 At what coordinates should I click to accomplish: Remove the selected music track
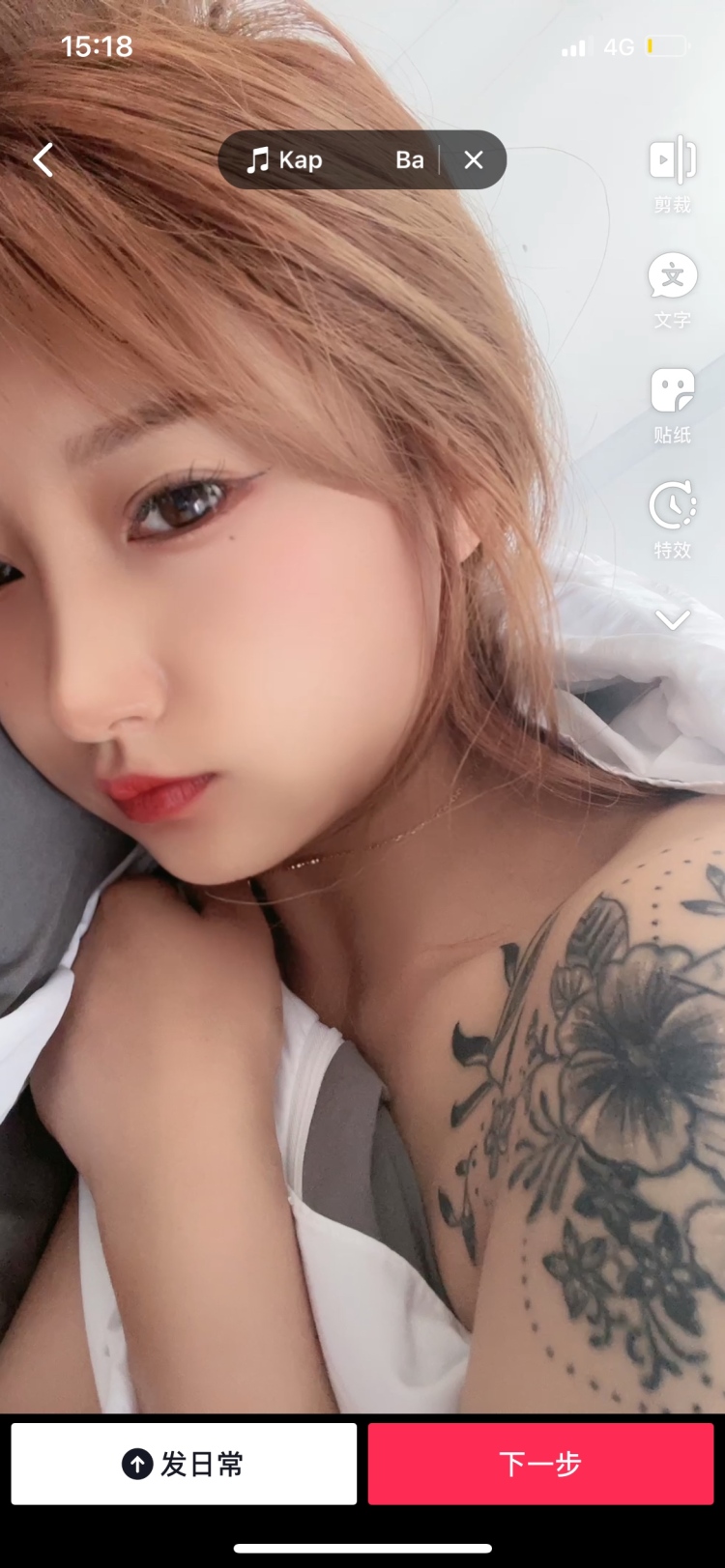click(x=473, y=160)
